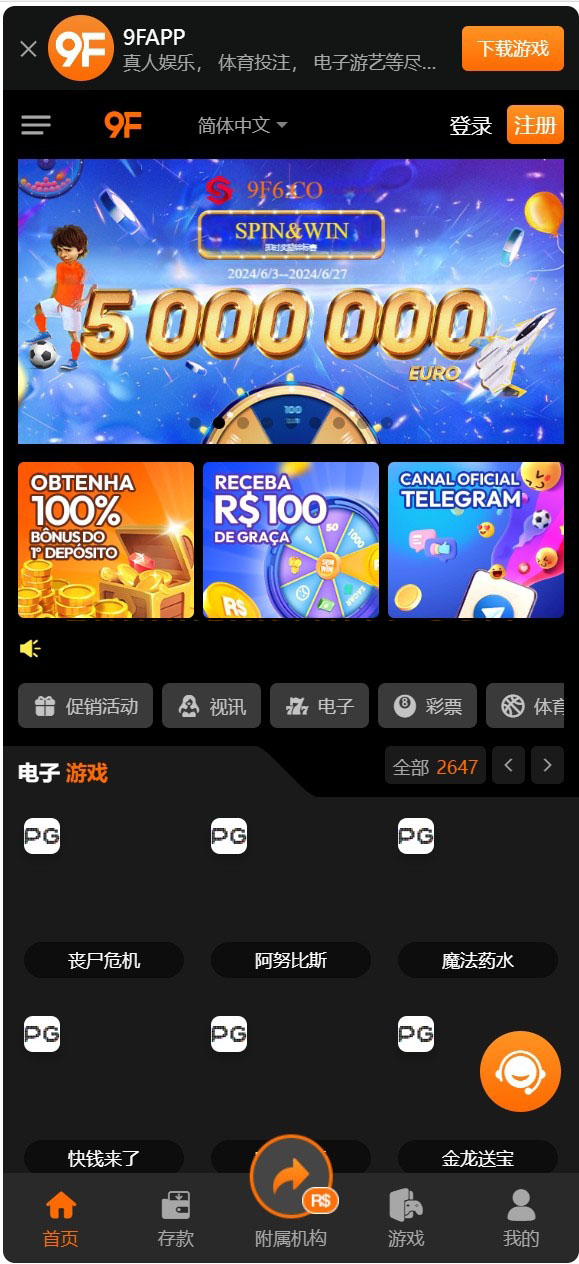Select the 促销活动 category chip
Image resolution: width=579 pixels, height=1264 pixels.
[85, 706]
